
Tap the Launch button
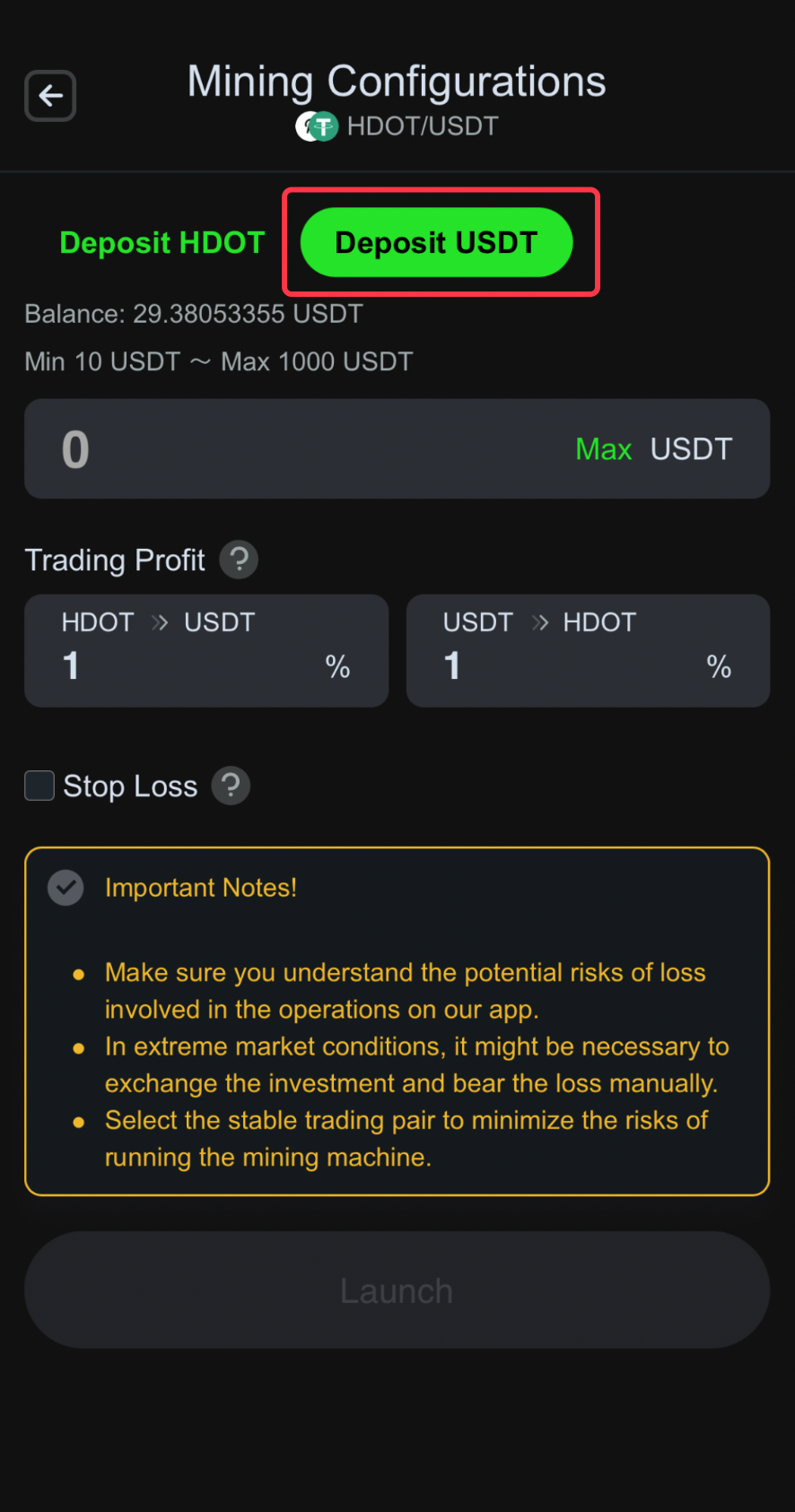coord(397,1290)
